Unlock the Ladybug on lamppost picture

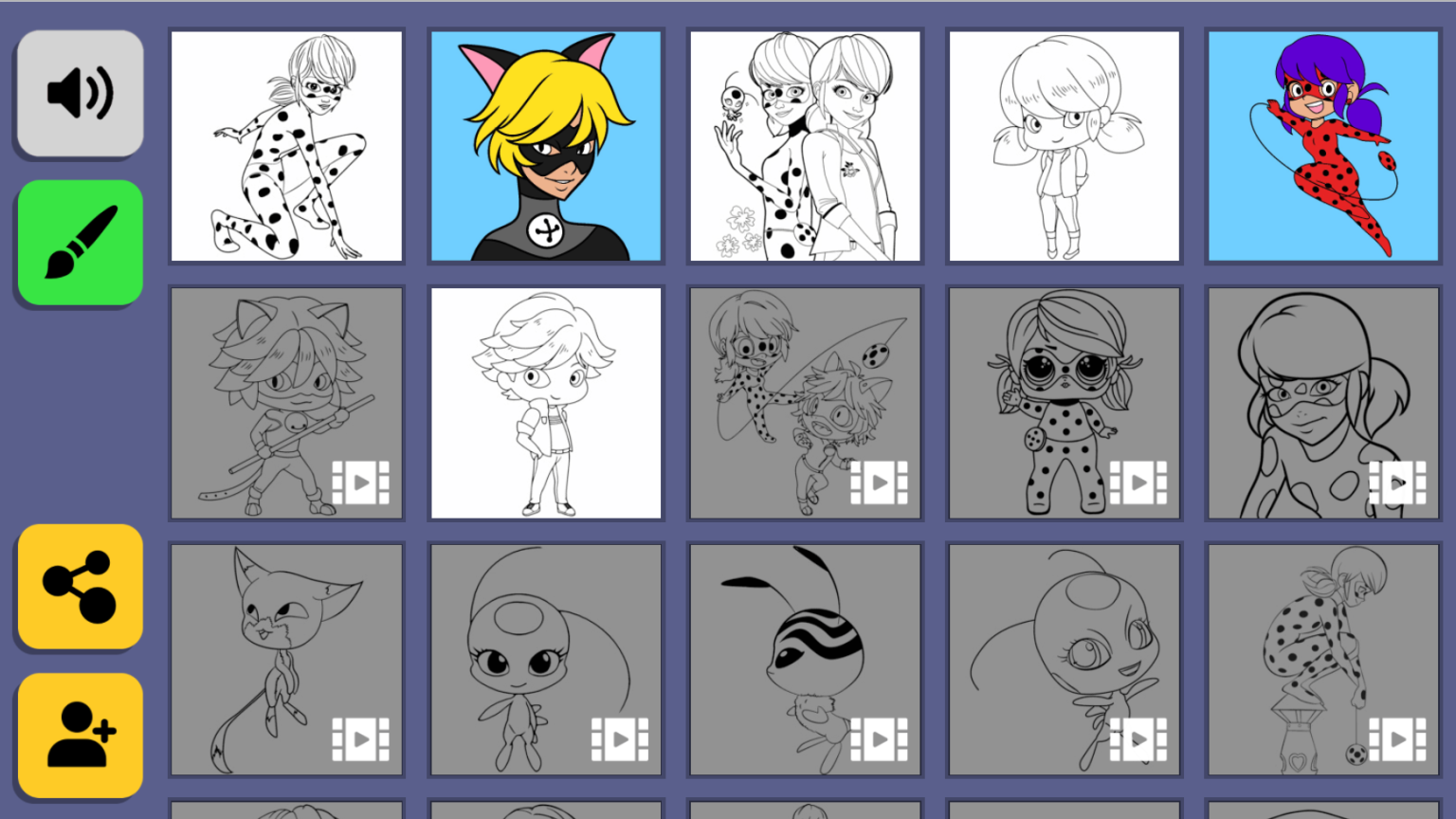1323,660
